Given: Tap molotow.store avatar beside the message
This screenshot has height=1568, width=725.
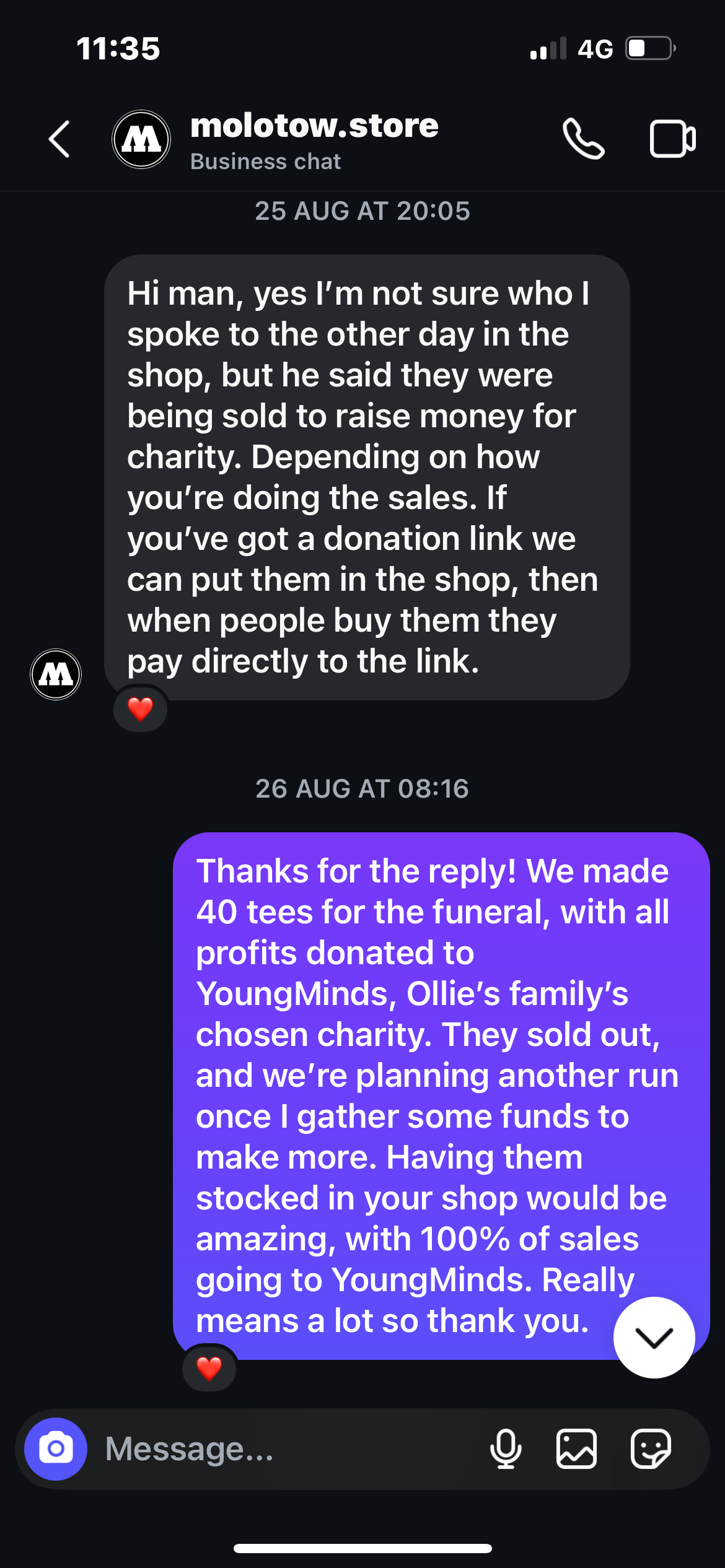Looking at the screenshot, I should 56,674.
